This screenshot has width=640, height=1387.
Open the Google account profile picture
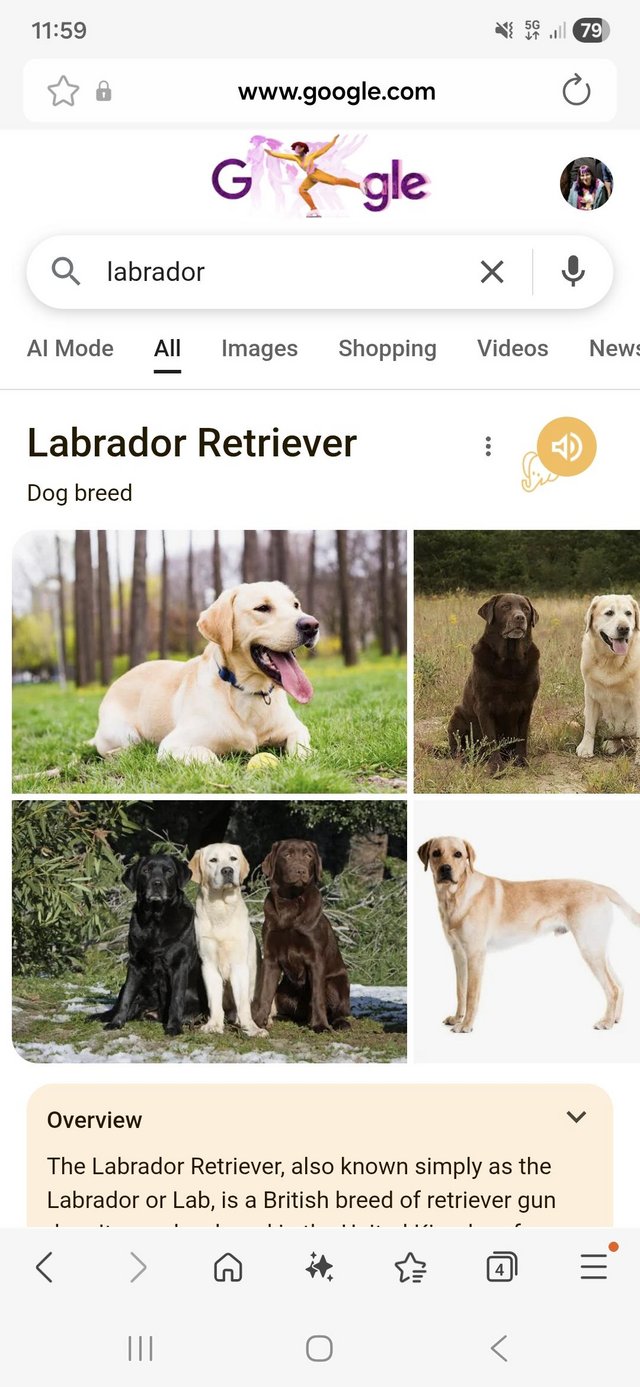(586, 183)
